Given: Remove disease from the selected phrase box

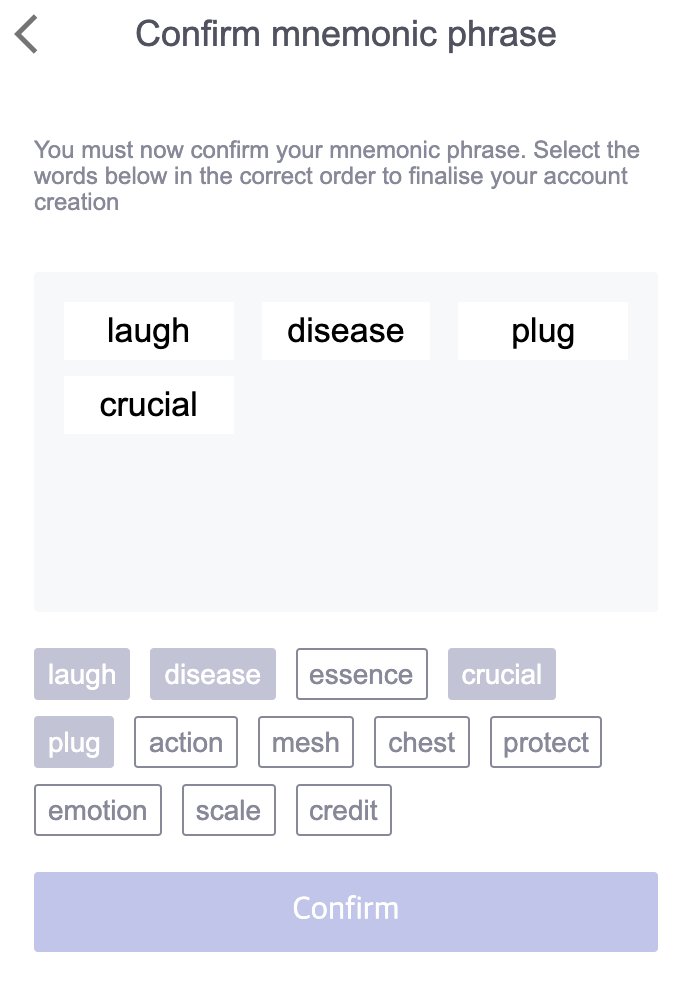Looking at the screenshot, I should tap(345, 331).
